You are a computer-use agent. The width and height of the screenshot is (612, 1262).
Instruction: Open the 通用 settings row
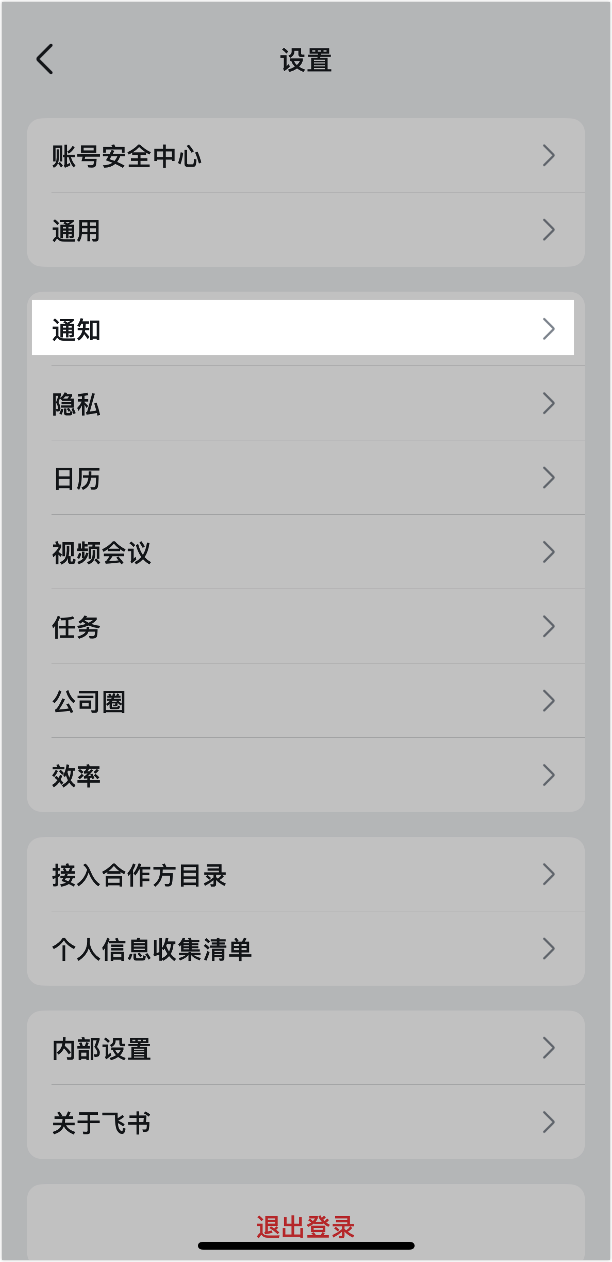click(306, 230)
